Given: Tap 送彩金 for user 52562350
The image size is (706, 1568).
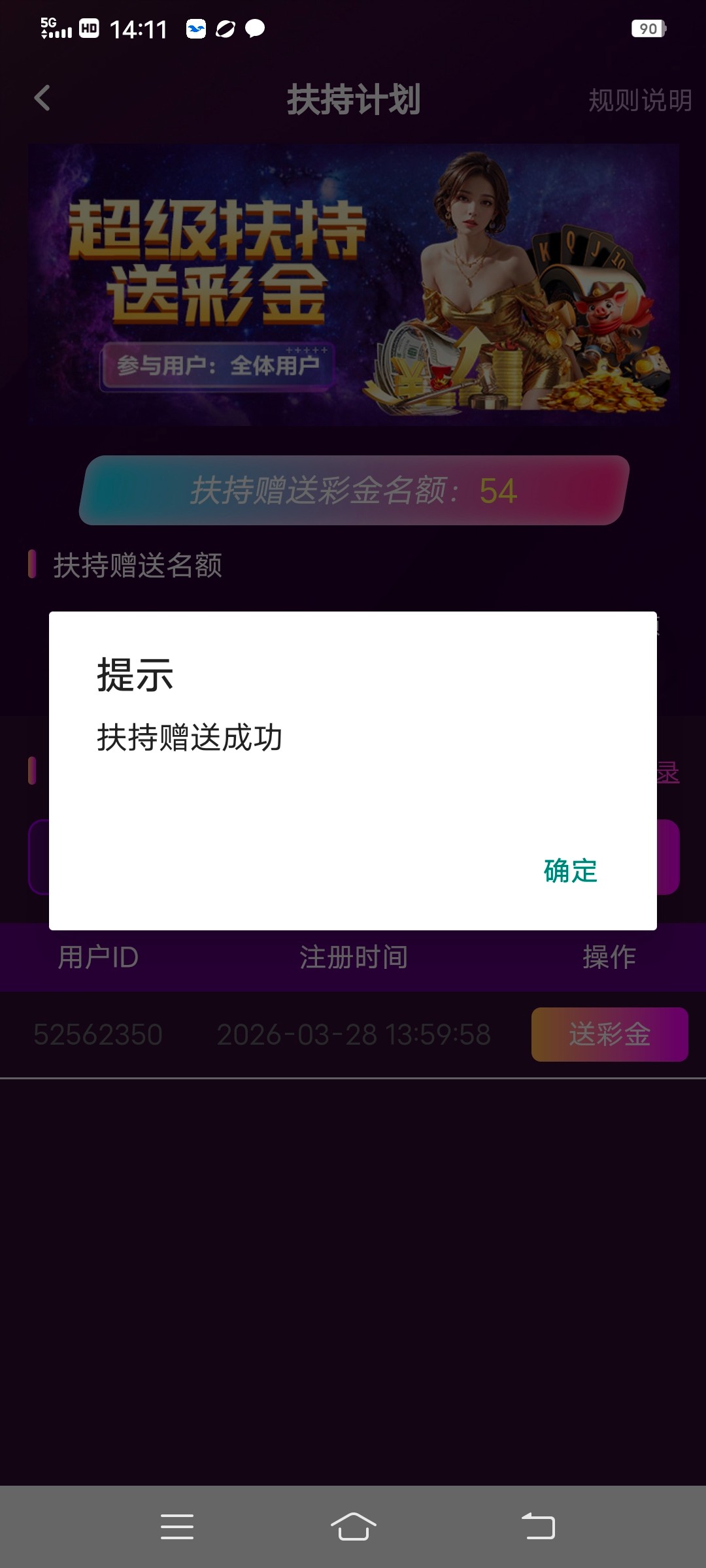Looking at the screenshot, I should [x=609, y=1034].
